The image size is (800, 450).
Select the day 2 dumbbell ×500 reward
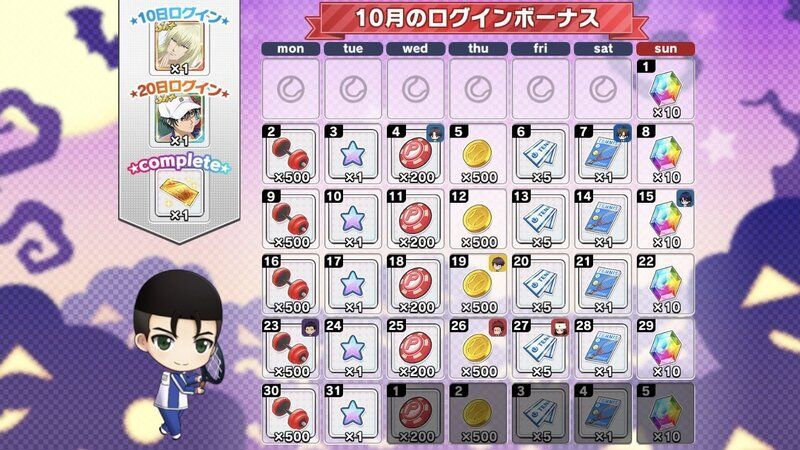coord(290,155)
